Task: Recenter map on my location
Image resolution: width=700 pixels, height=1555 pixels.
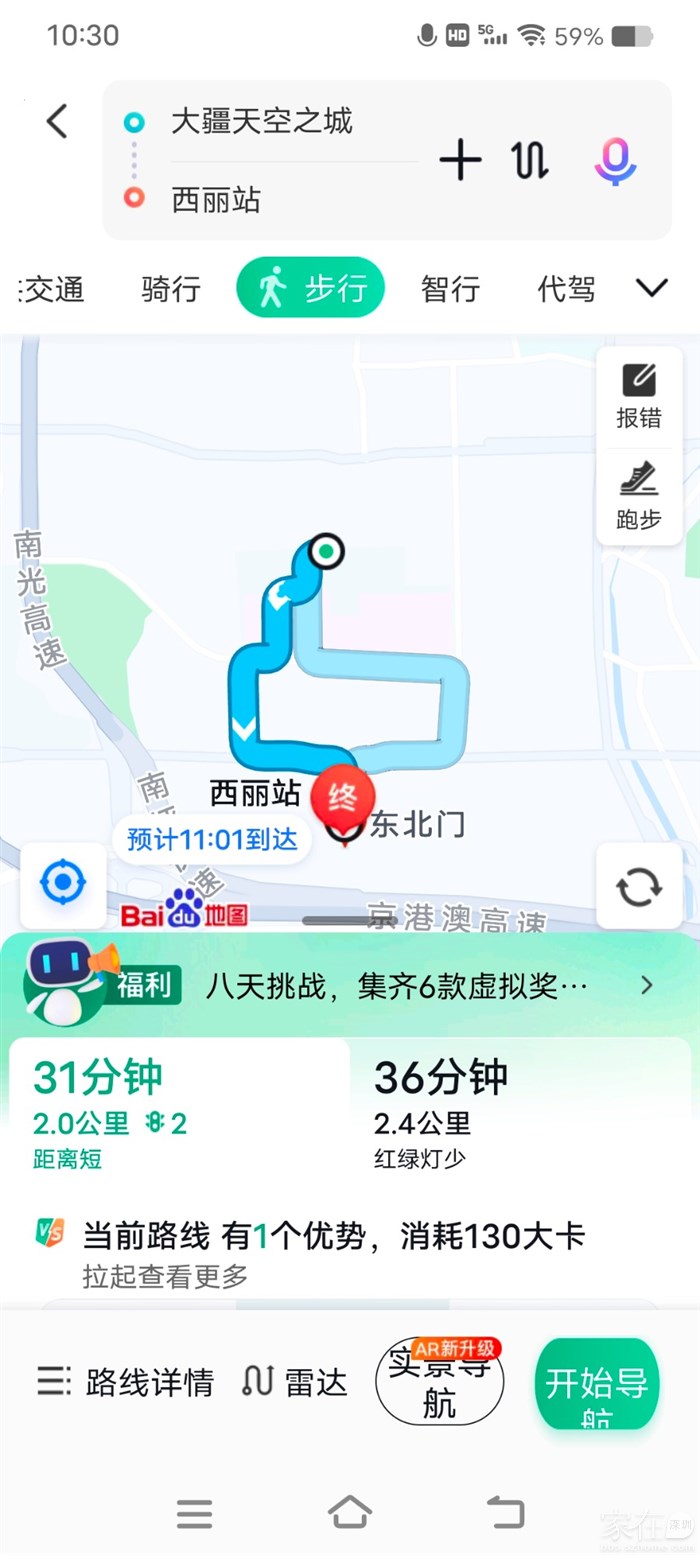Action: [63, 884]
